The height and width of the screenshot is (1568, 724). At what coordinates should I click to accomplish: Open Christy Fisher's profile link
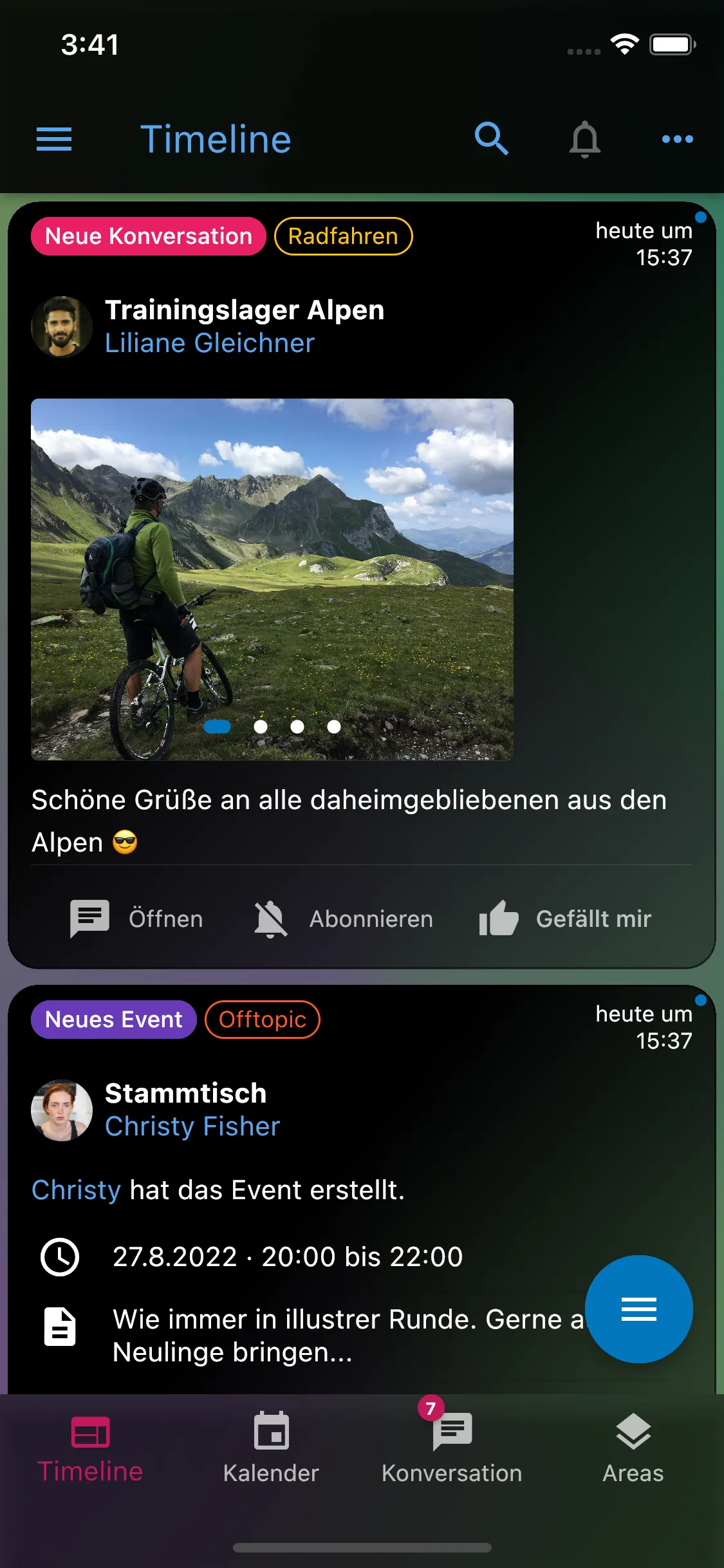pyautogui.click(x=192, y=1126)
